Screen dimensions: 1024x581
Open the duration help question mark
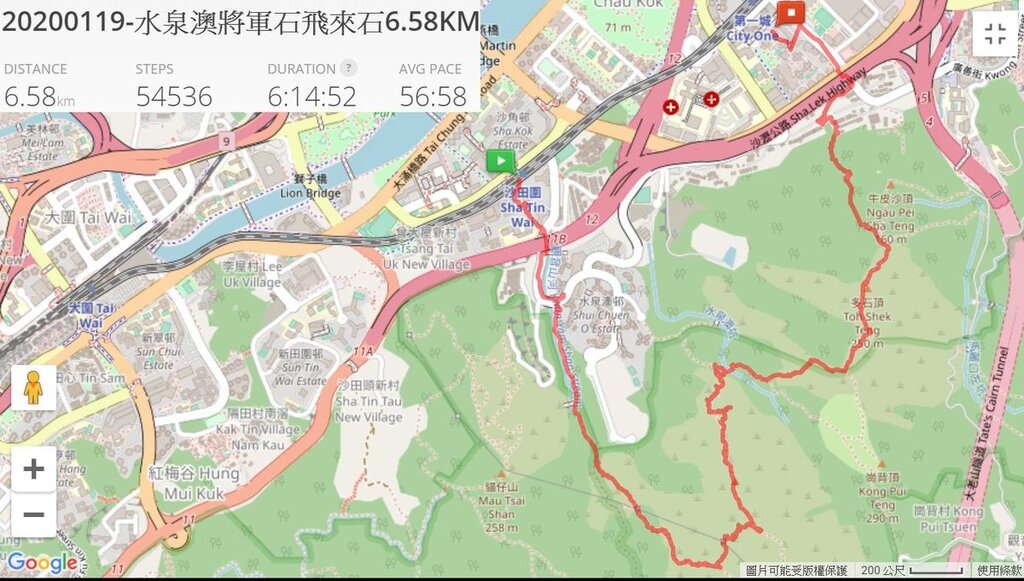click(348, 68)
